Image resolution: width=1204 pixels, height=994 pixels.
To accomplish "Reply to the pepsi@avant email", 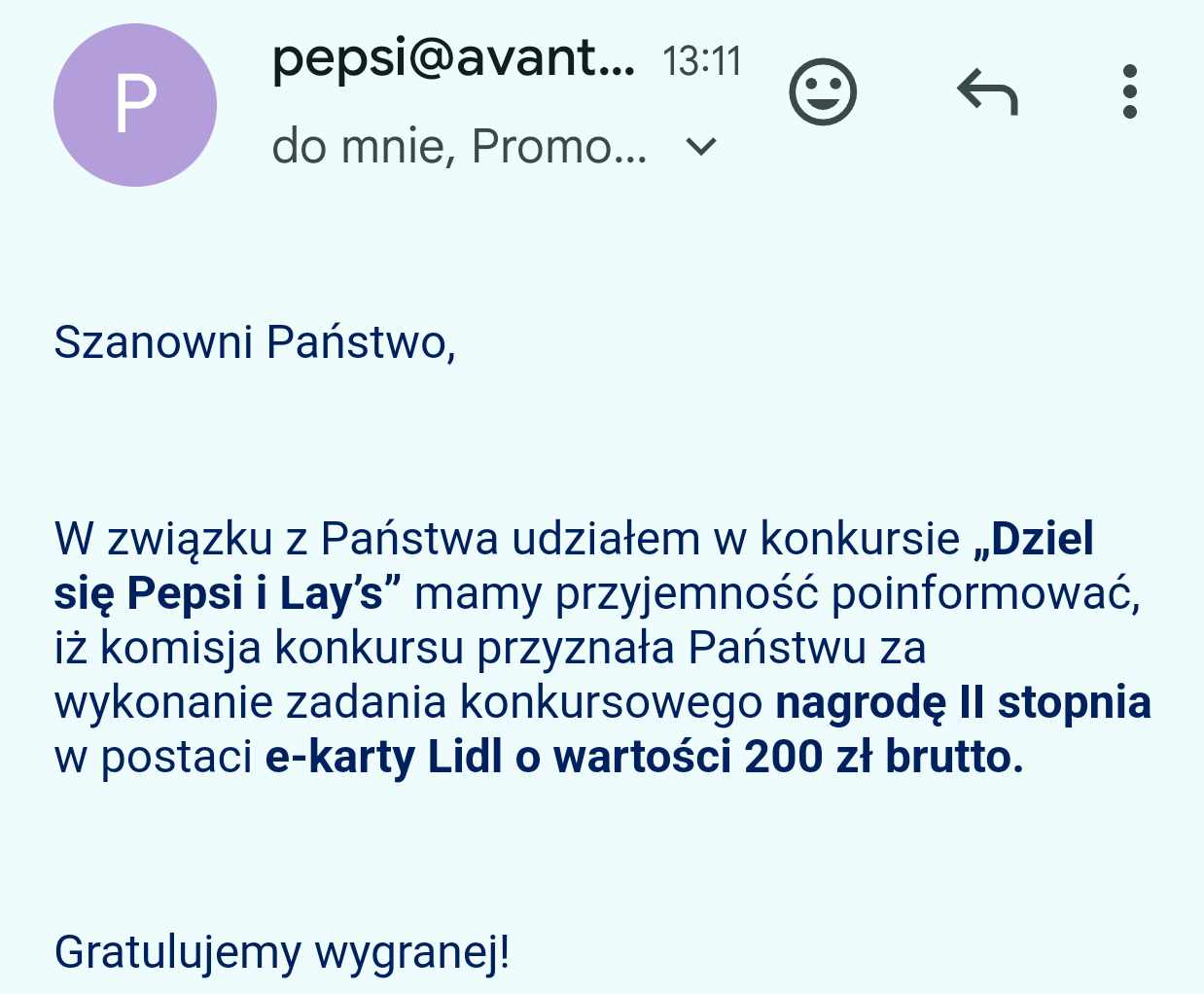I will pos(987,92).
